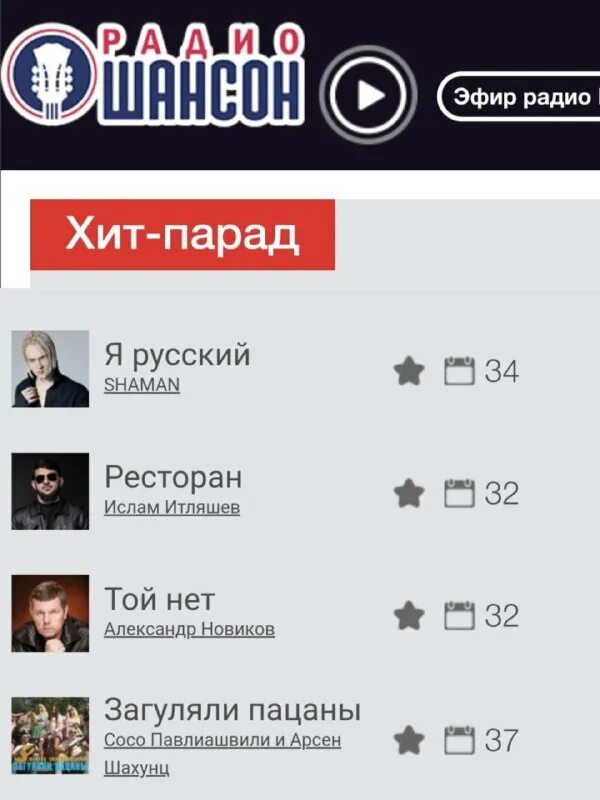
Task: Open the song Загуляли пацаны
Action: point(232,711)
